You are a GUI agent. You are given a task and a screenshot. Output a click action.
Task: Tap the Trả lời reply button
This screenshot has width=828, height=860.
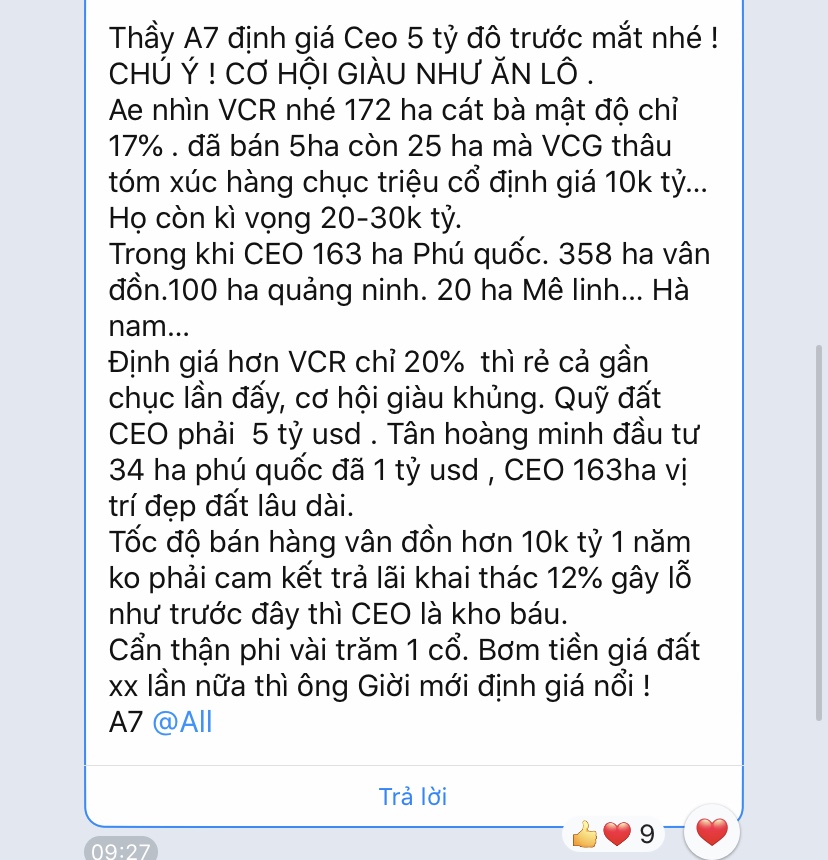tap(413, 797)
